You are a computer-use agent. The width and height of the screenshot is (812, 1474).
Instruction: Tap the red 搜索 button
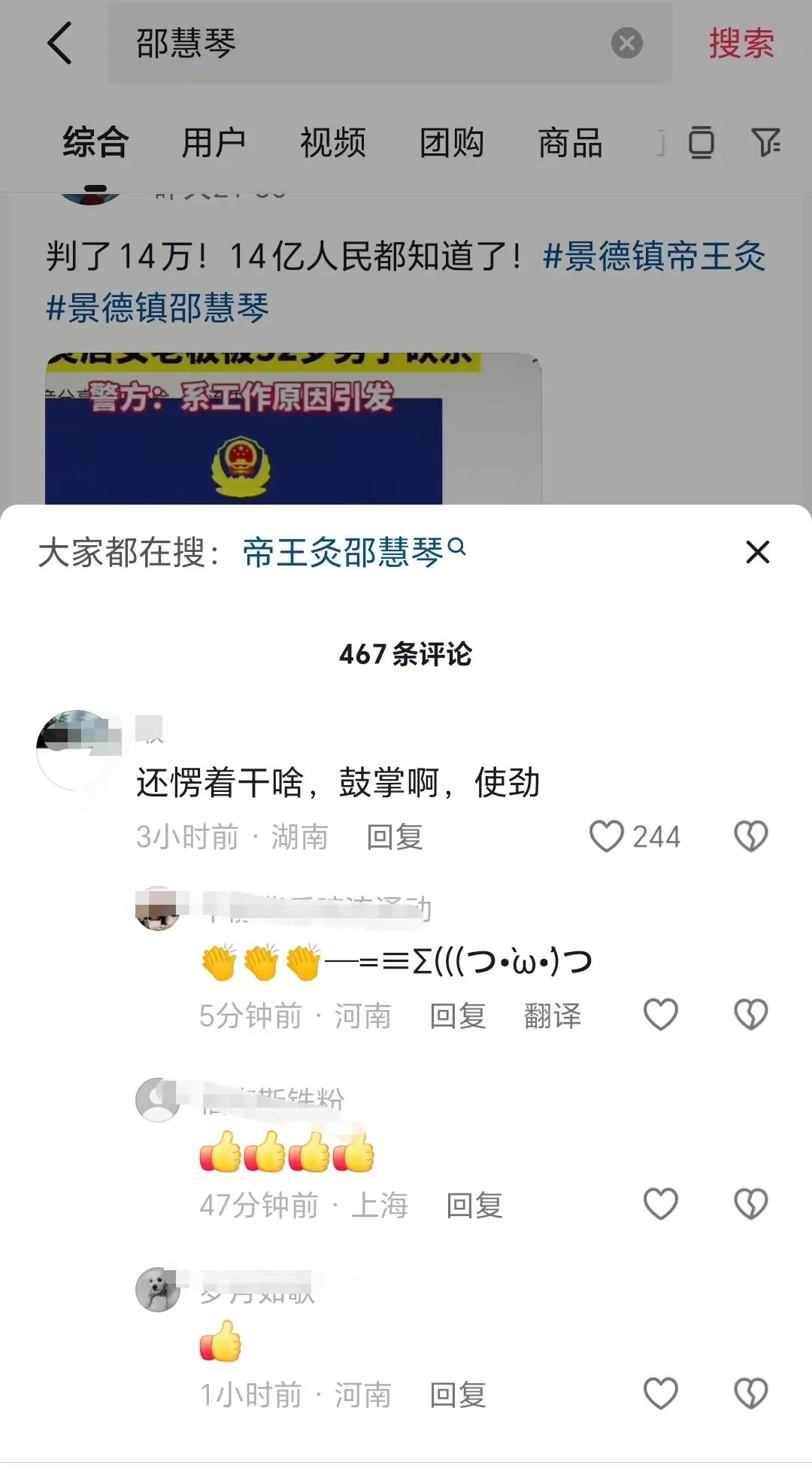[x=741, y=43]
